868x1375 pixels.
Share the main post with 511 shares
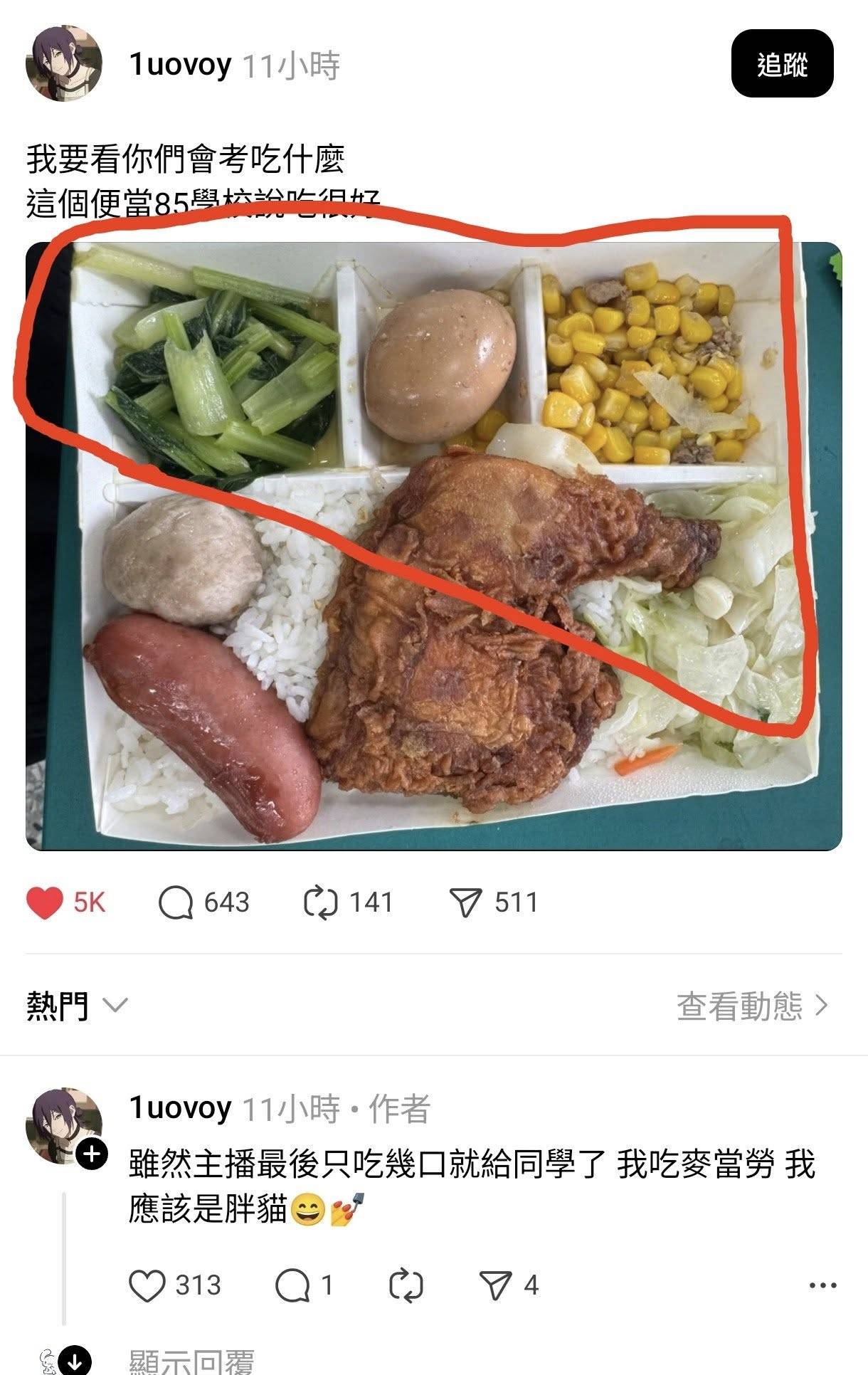(x=467, y=902)
